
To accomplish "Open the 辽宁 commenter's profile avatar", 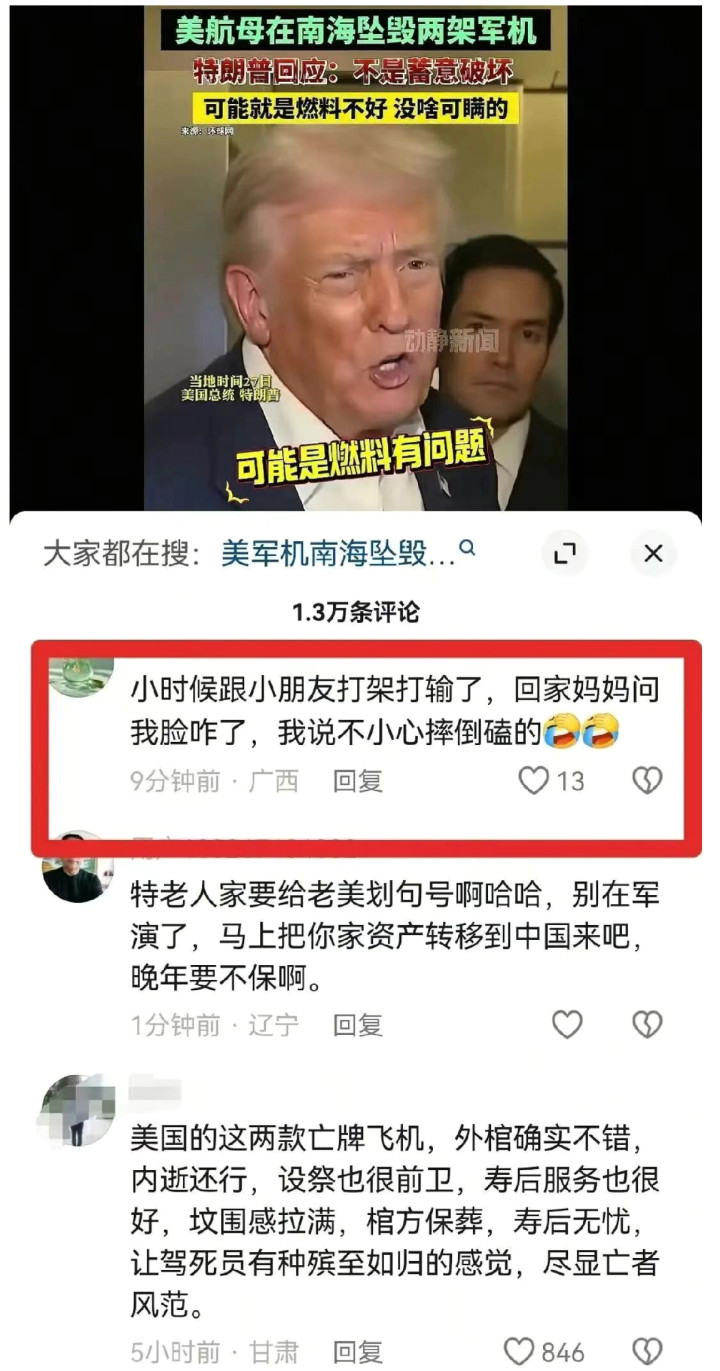I will click(x=75, y=868).
